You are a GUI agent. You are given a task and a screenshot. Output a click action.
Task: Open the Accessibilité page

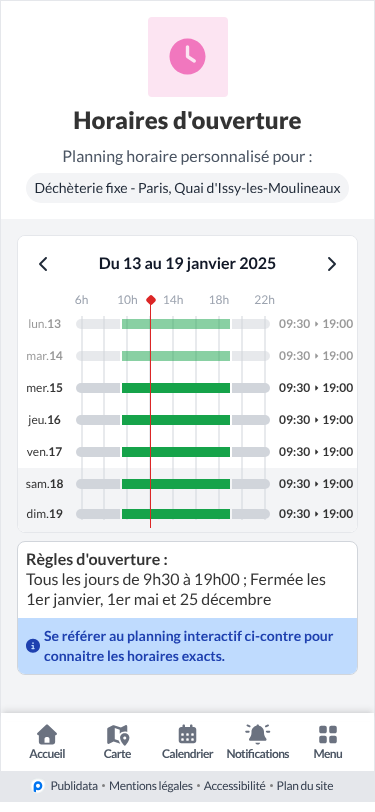[x=235, y=786]
